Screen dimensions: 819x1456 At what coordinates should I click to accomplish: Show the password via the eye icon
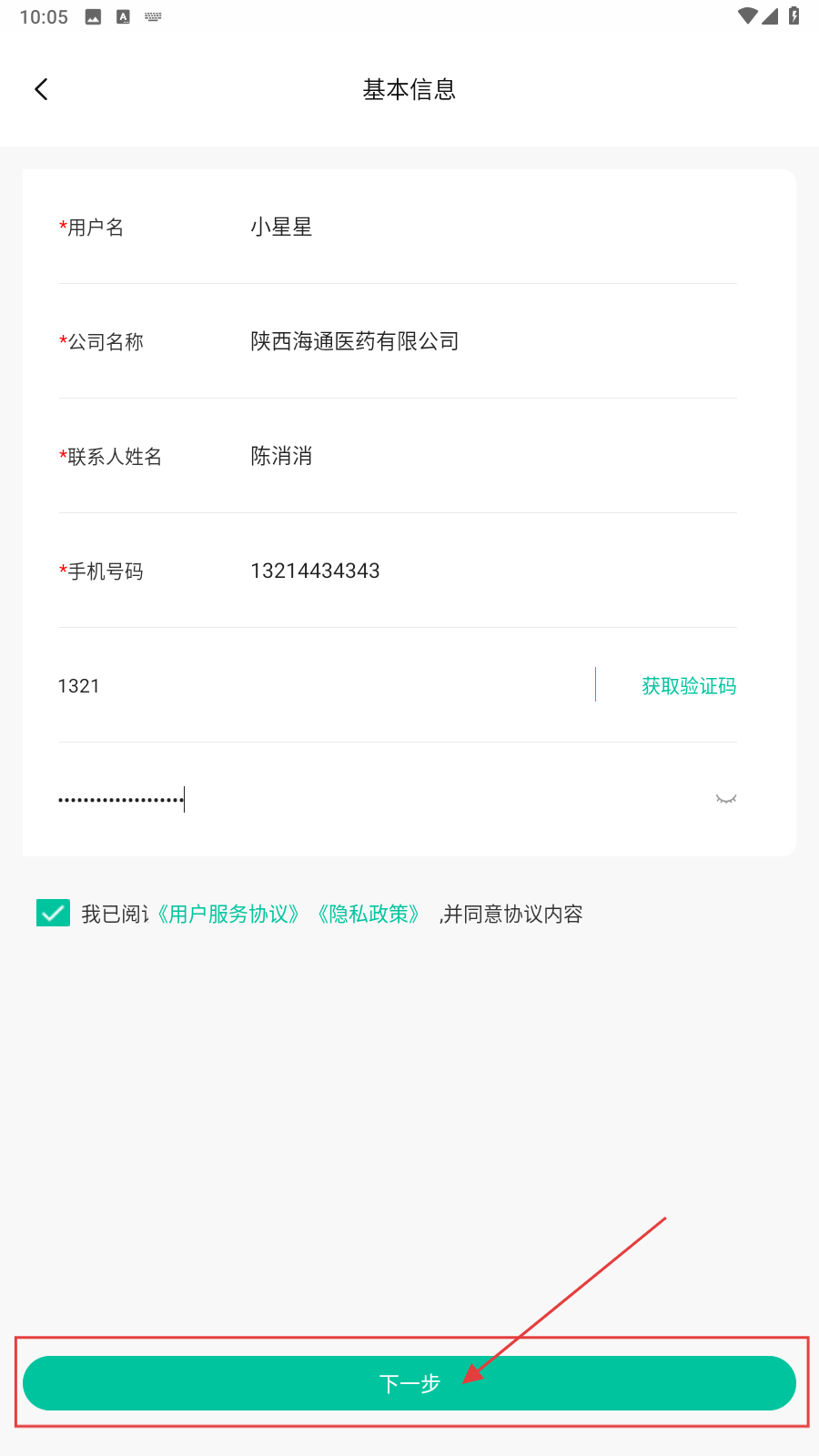click(x=725, y=799)
